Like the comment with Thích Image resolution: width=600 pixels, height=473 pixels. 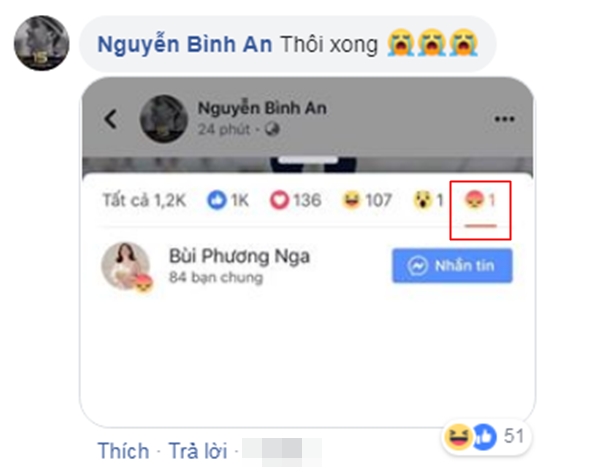[123, 451]
